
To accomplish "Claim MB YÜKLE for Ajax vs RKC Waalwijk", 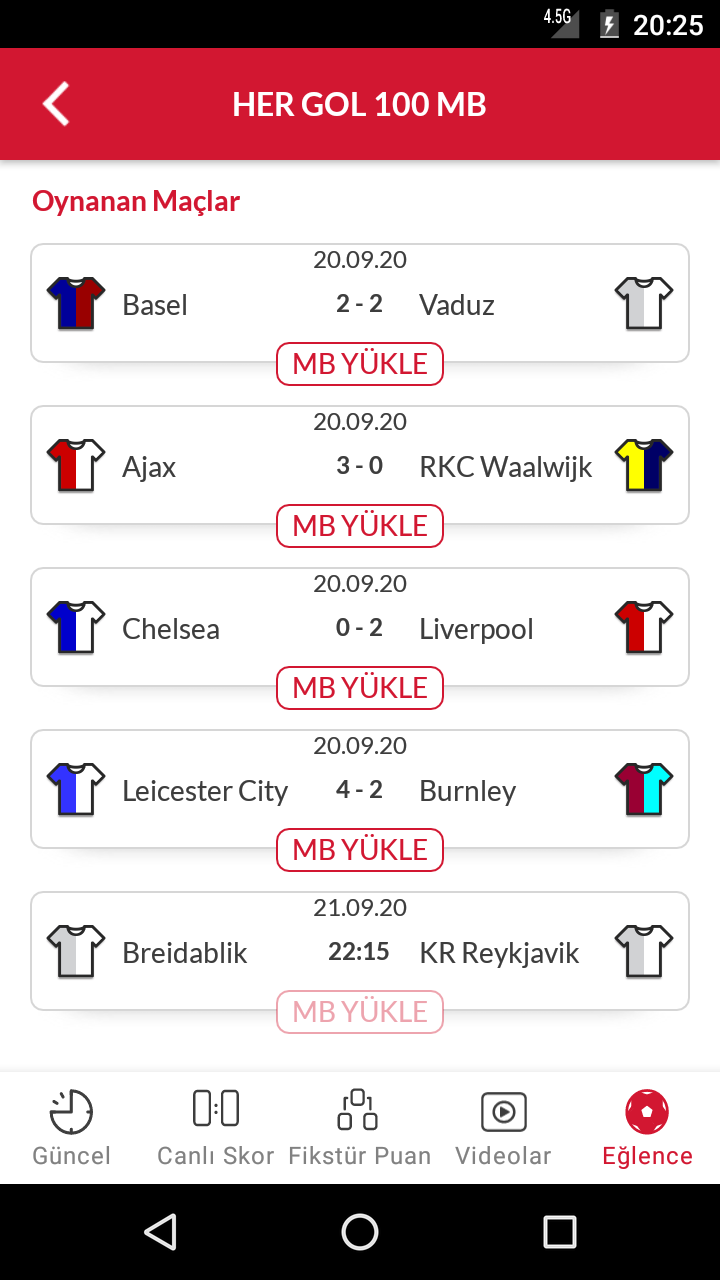I will pos(360,526).
